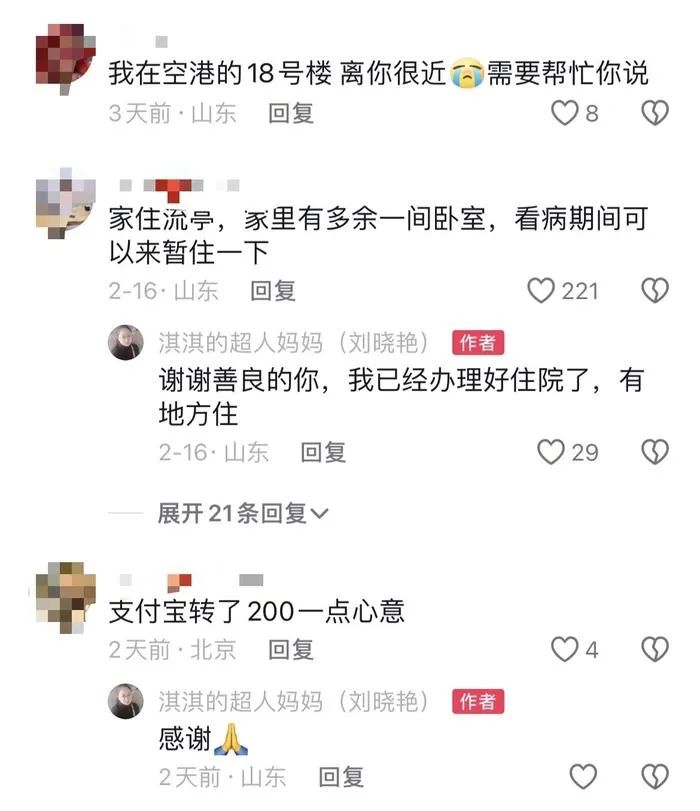
Task: Like the comment about 空港18号楼
Action: coord(565,113)
